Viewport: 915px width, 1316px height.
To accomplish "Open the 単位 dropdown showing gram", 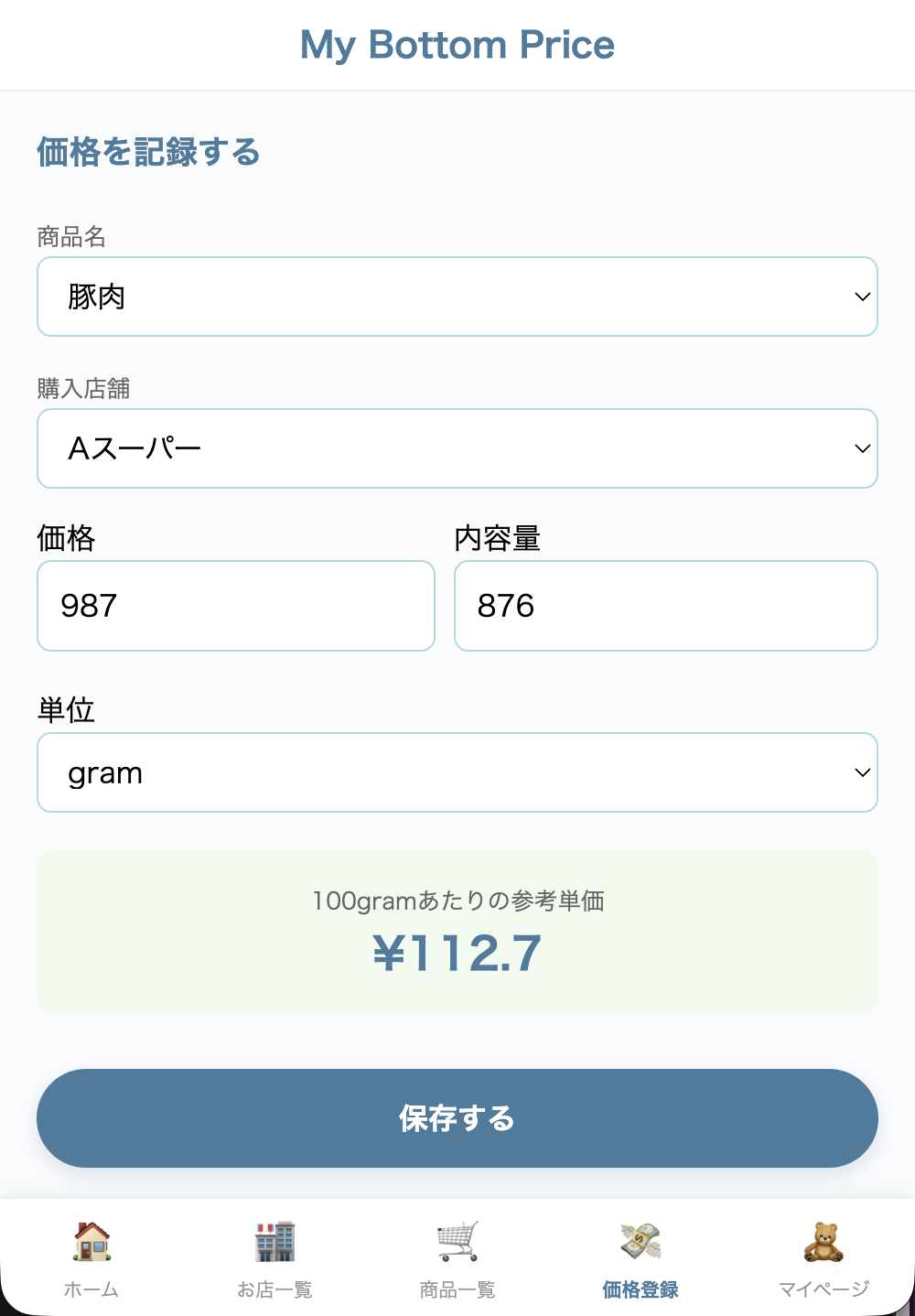I will [457, 772].
